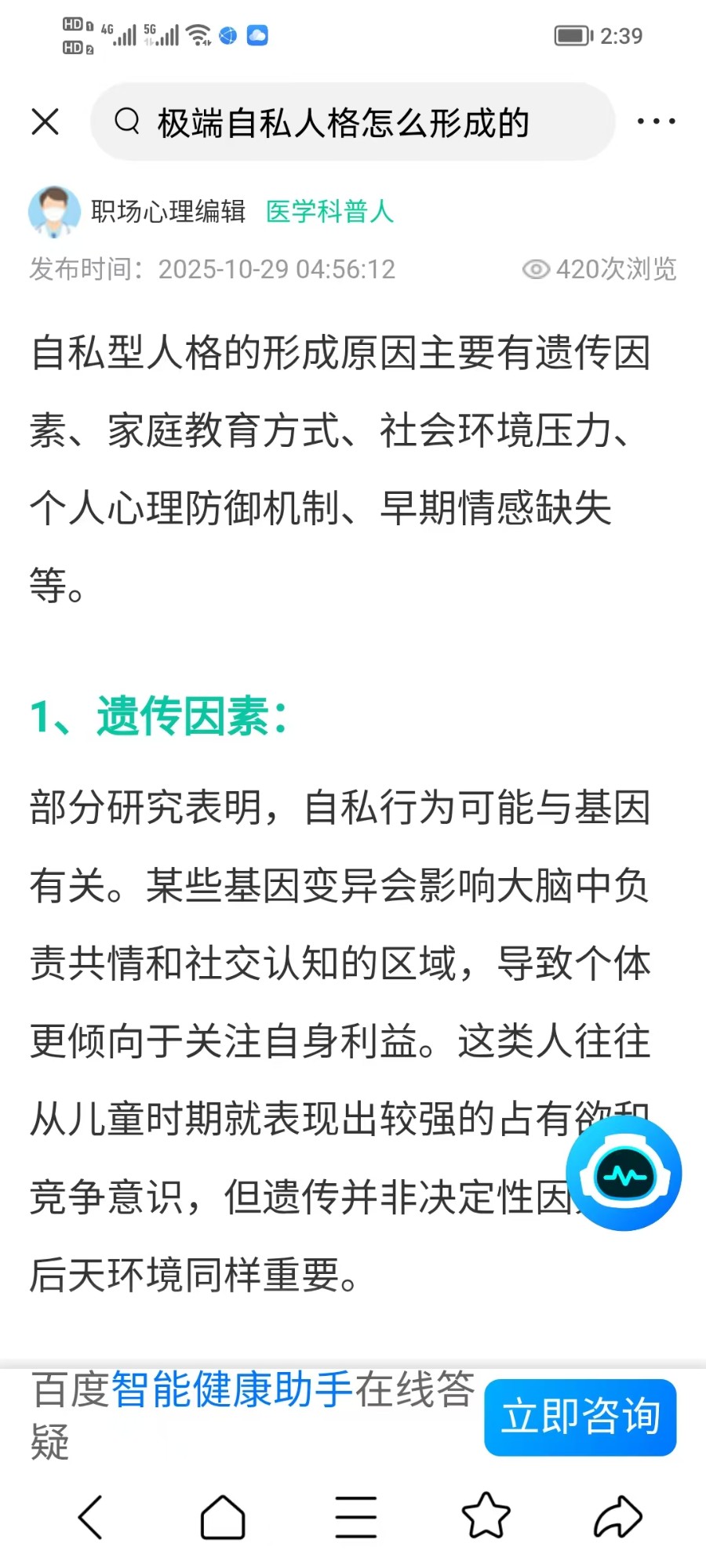Close the page with the X icon
This screenshot has height=1568, width=706.
pyautogui.click(x=45, y=122)
